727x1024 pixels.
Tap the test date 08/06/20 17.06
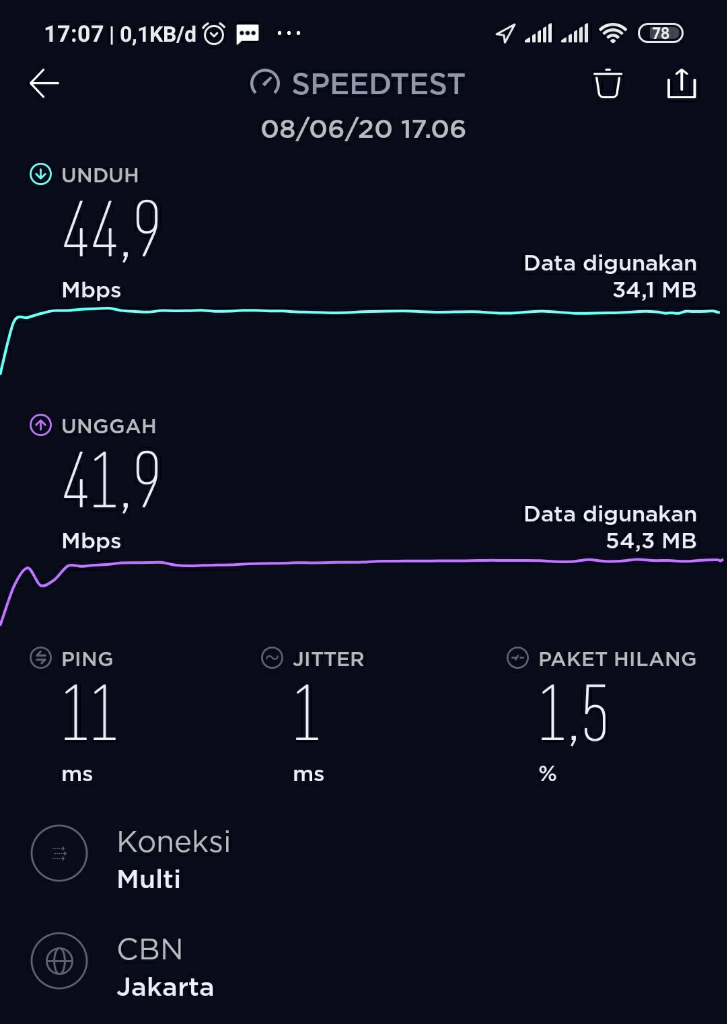click(361, 128)
